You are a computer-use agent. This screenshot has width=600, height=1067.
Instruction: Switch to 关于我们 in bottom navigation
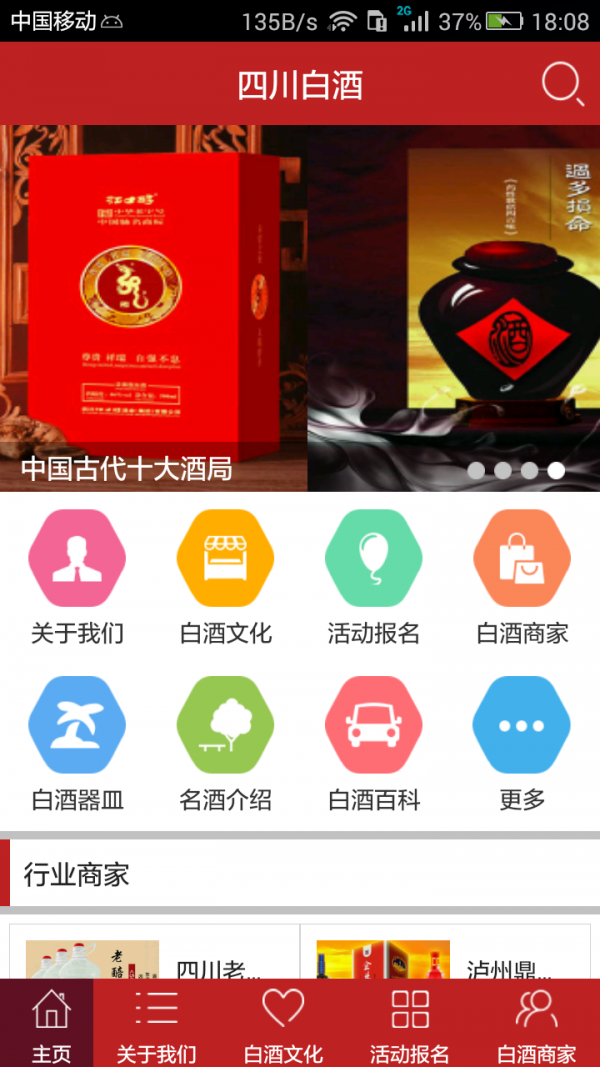pos(156,1023)
